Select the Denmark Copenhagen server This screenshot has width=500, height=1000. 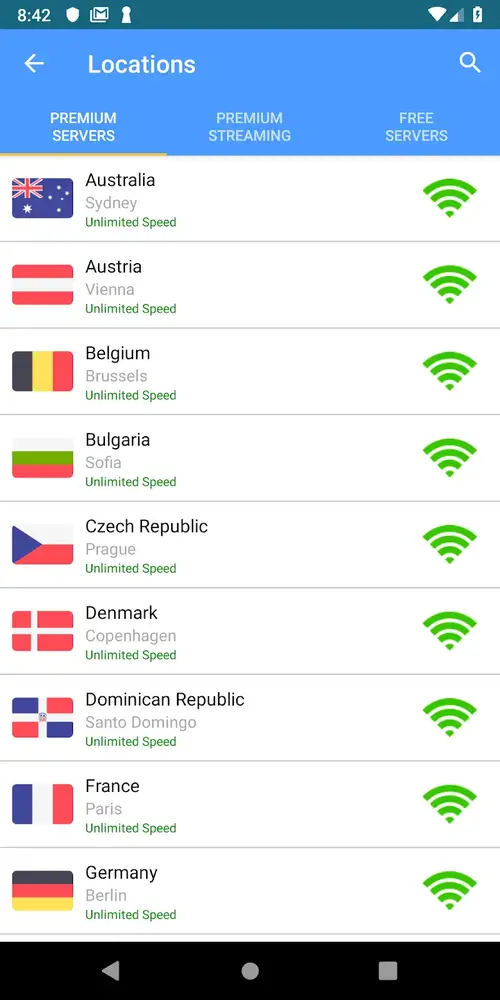[250, 631]
